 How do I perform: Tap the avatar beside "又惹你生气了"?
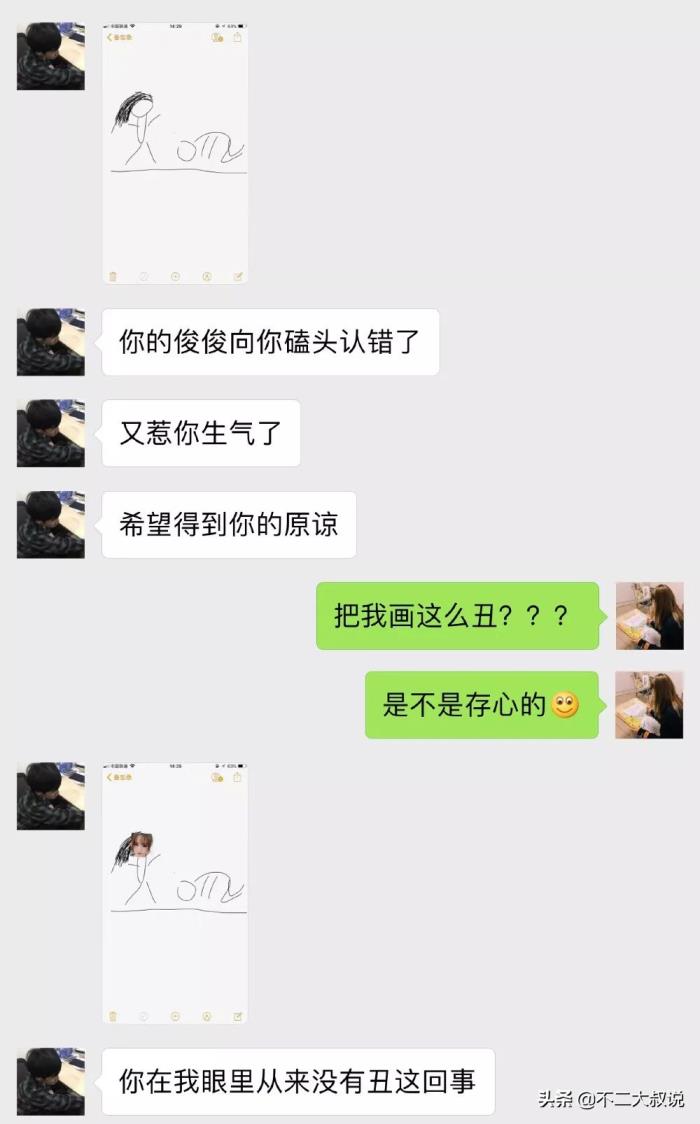point(50,433)
